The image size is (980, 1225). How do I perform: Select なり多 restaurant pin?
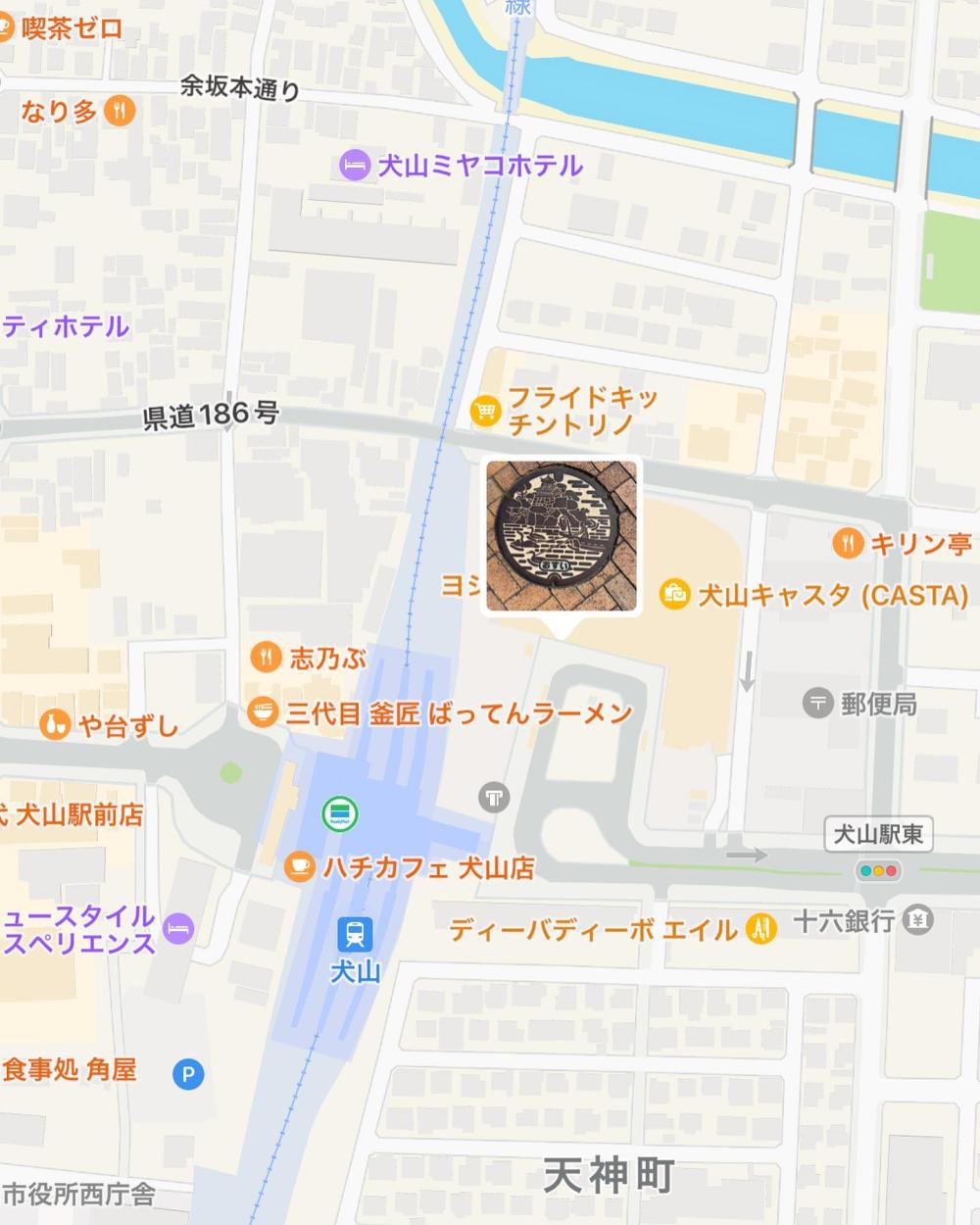tap(120, 110)
